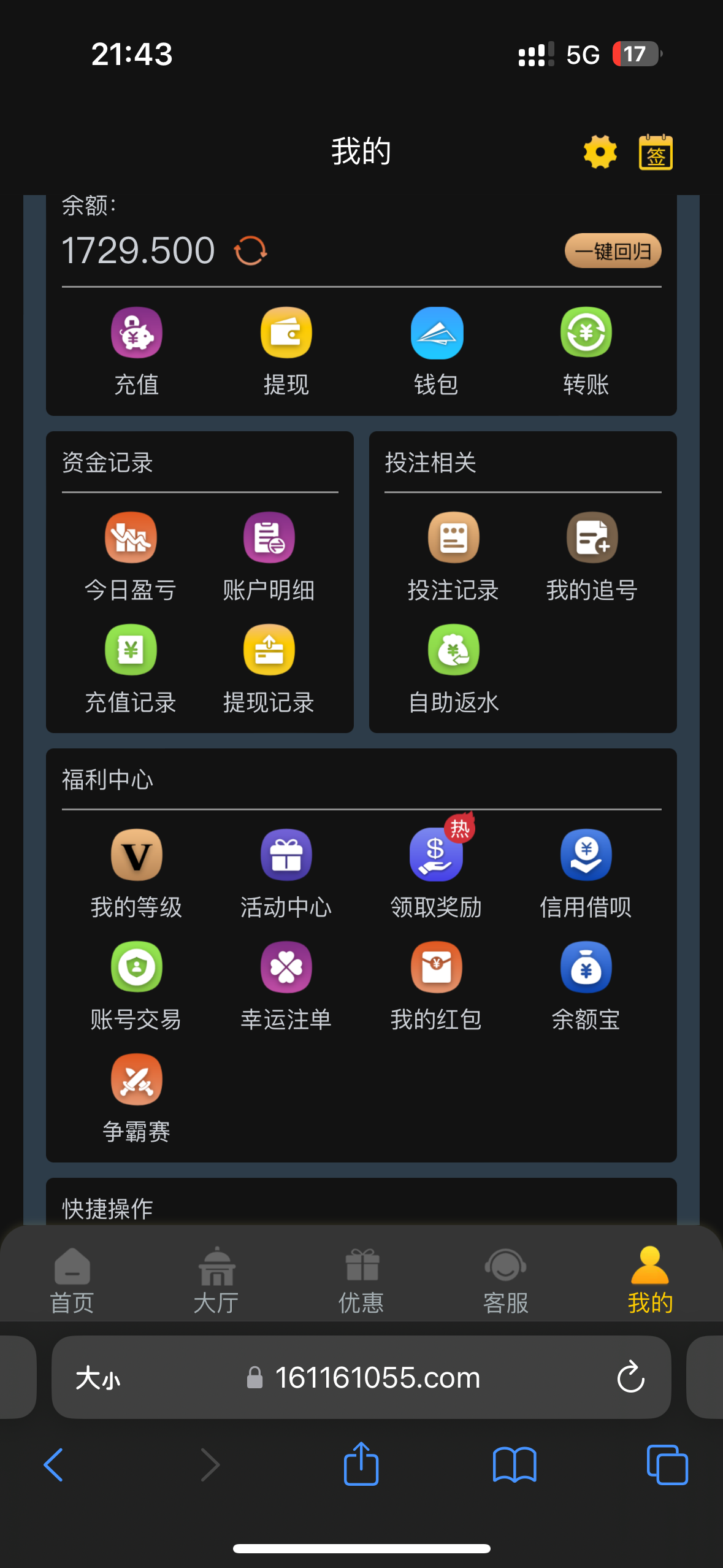Open the settings gear icon

tap(599, 152)
